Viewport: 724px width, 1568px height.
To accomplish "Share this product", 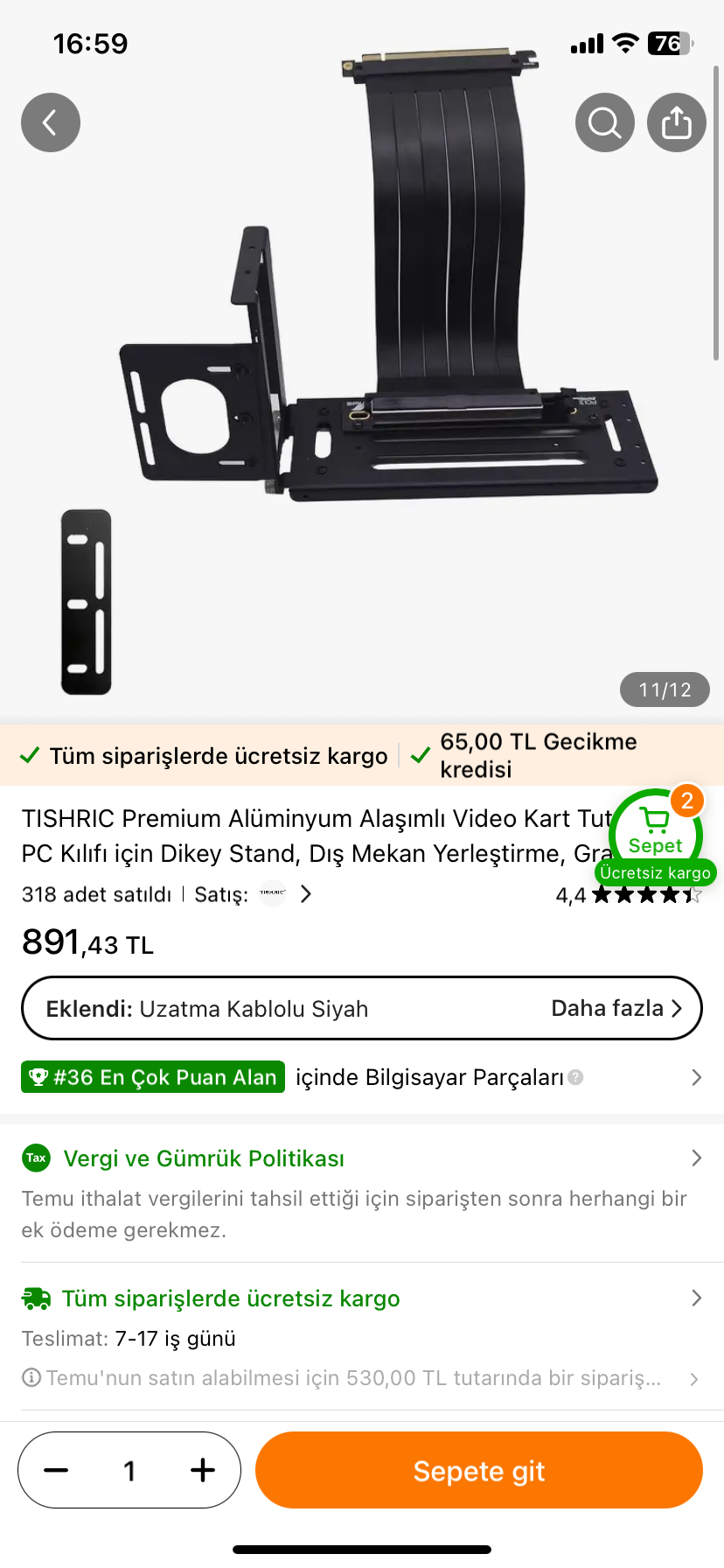I will [x=677, y=122].
